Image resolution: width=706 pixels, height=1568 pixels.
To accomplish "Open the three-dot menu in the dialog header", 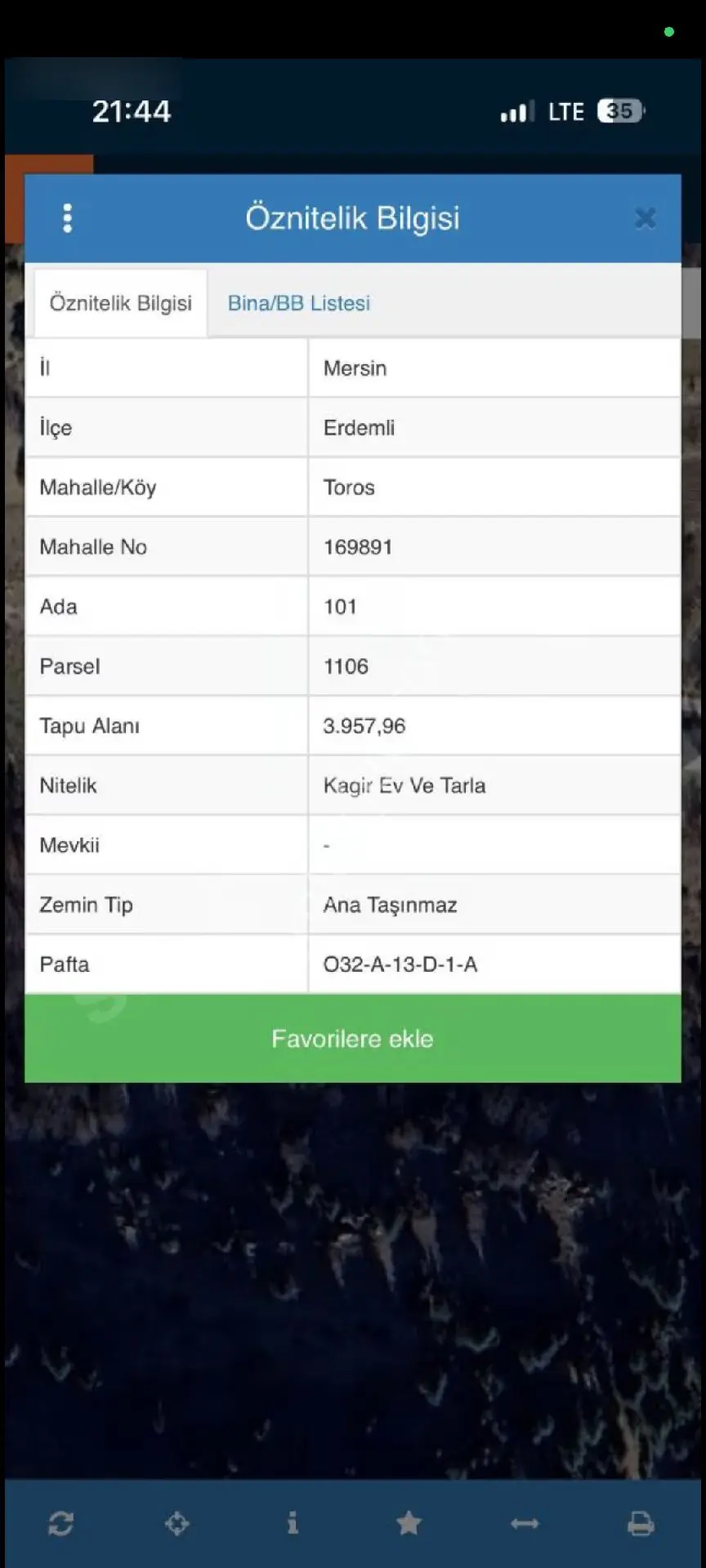I will pos(68,218).
